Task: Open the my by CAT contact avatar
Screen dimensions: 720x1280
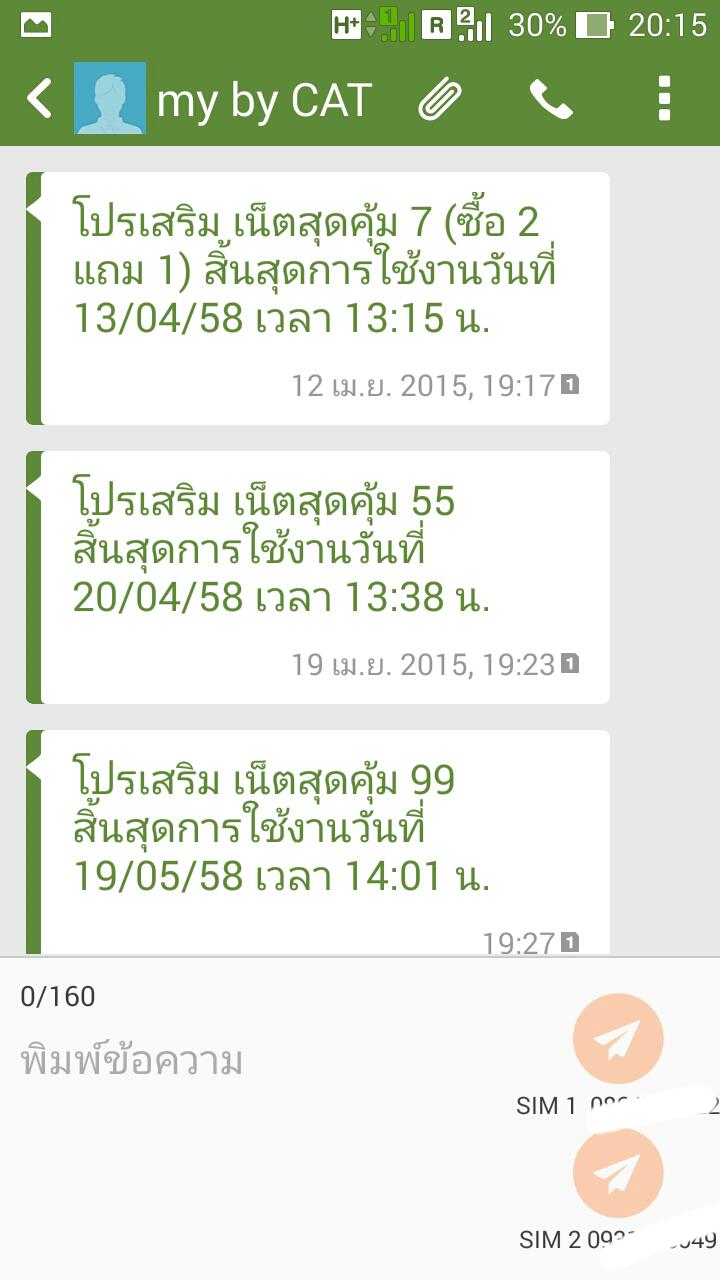Action: pos(110,98)
